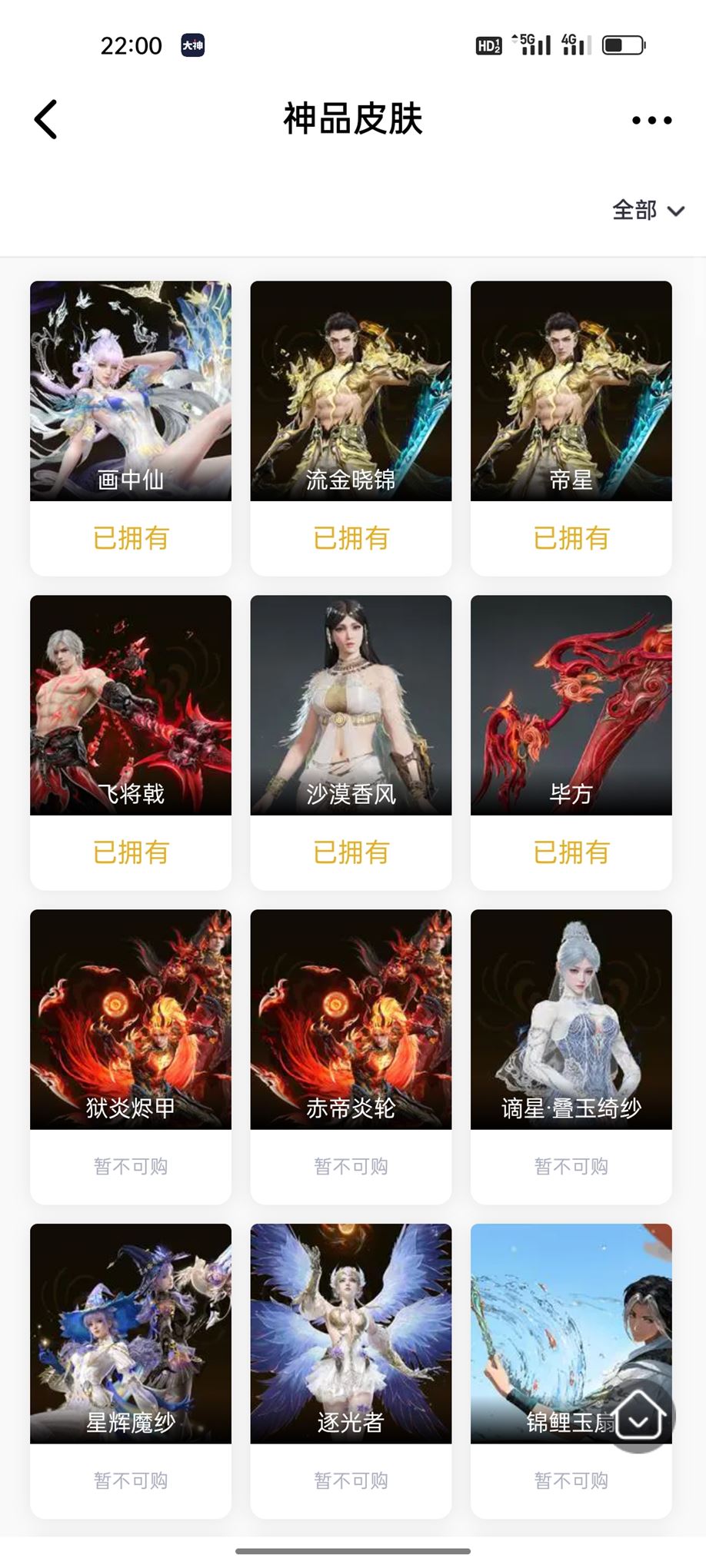View the 逐光者 skin card
This screenshot has height=1568, width=706.
[351, 1334]
